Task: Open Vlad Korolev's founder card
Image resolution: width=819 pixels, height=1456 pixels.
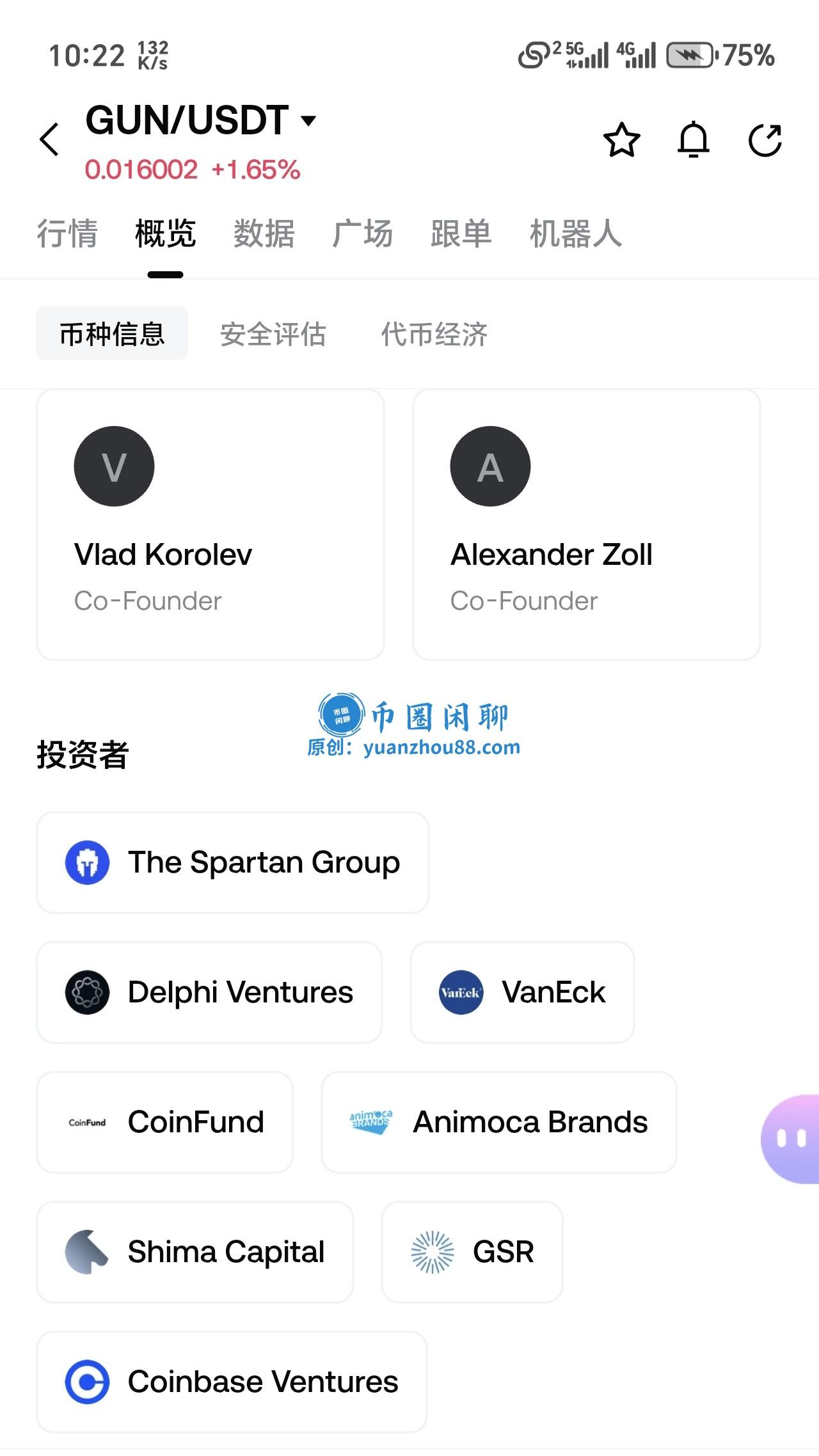Action: coord(211,525)
